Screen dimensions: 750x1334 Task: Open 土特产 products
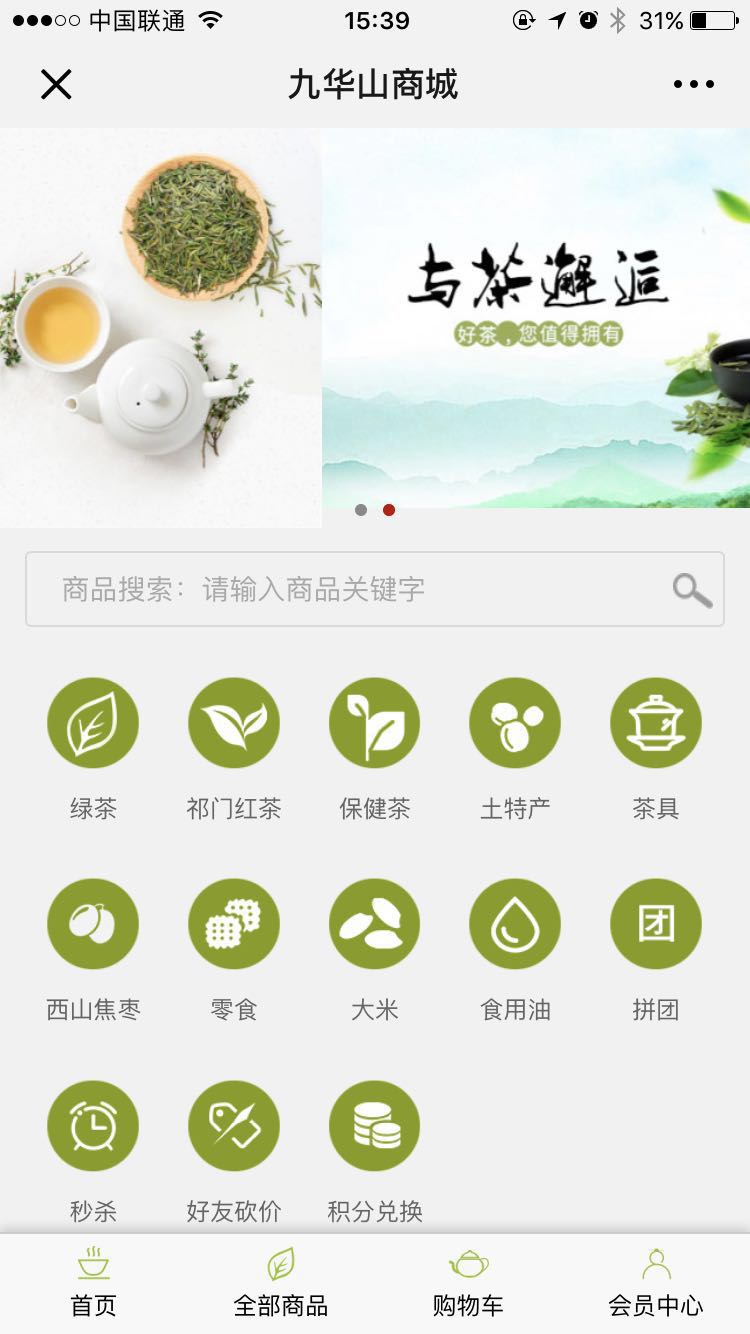(x=515, y=723)
